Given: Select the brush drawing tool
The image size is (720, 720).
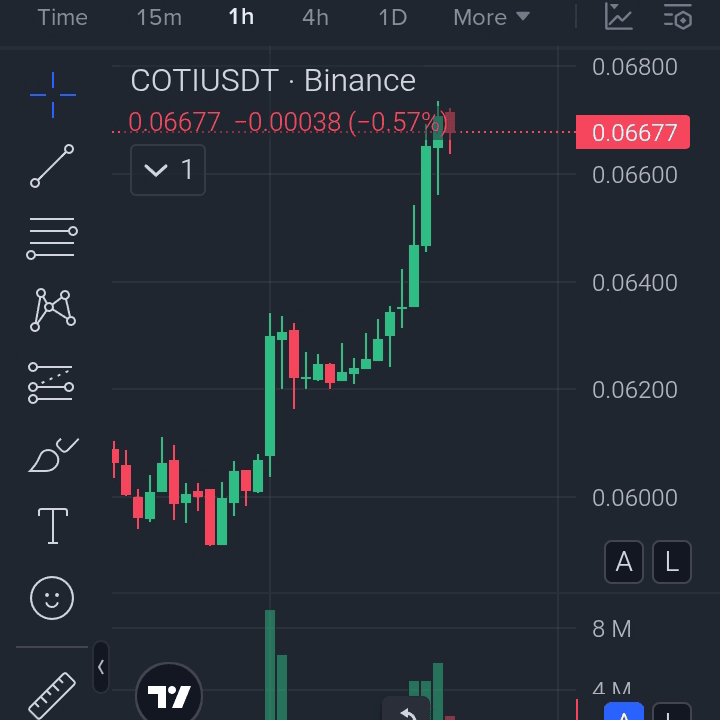Looking at the screenshot, I should tap(52, 456).
